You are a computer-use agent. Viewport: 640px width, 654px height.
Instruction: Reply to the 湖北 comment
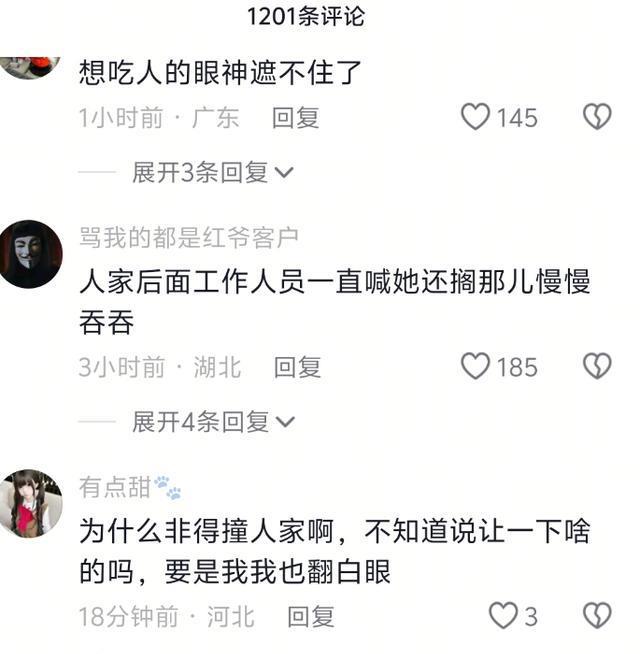(297, 367)
